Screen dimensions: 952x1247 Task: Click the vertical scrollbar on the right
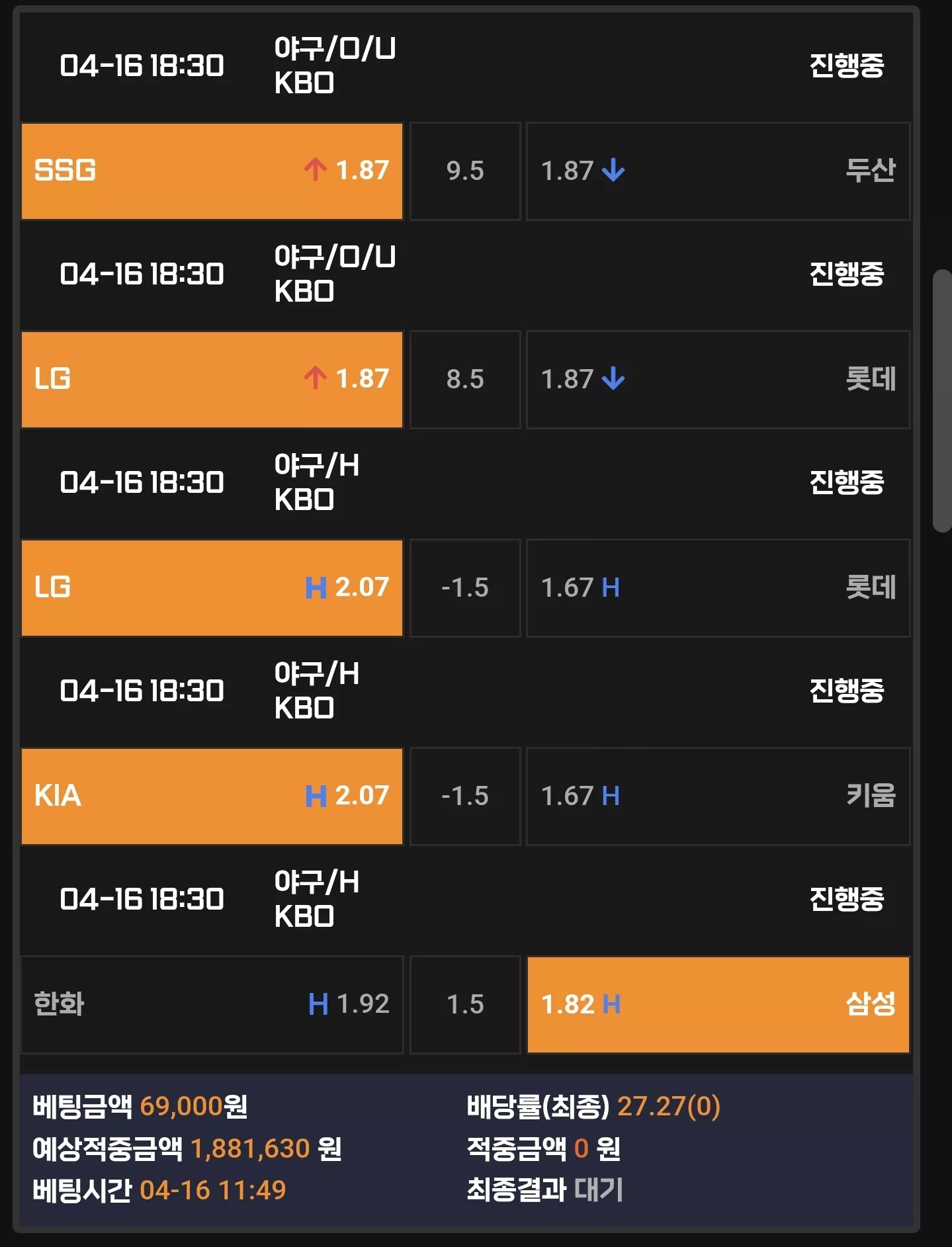[x=941, y=400]
